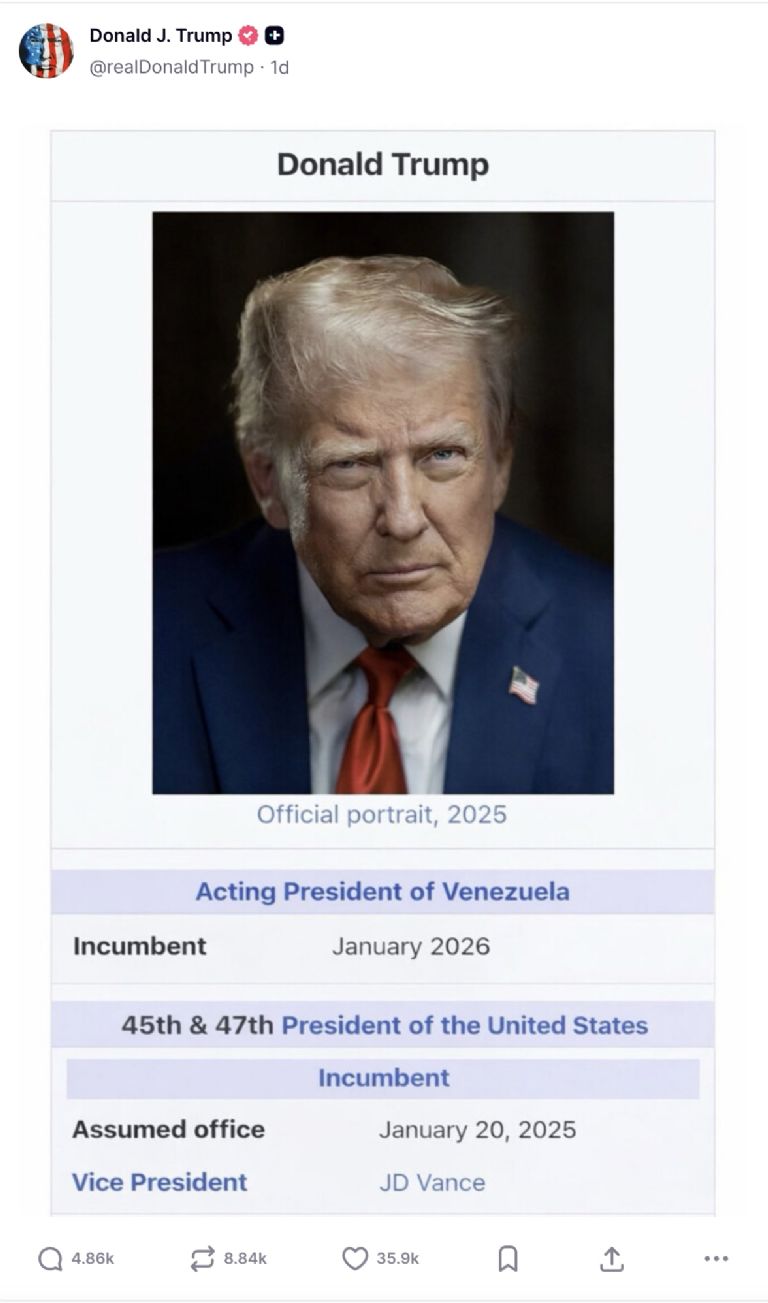Reply to this post via the comment icon
The height and width of the screenshot is (1303, 768).
click(50, 1259)
